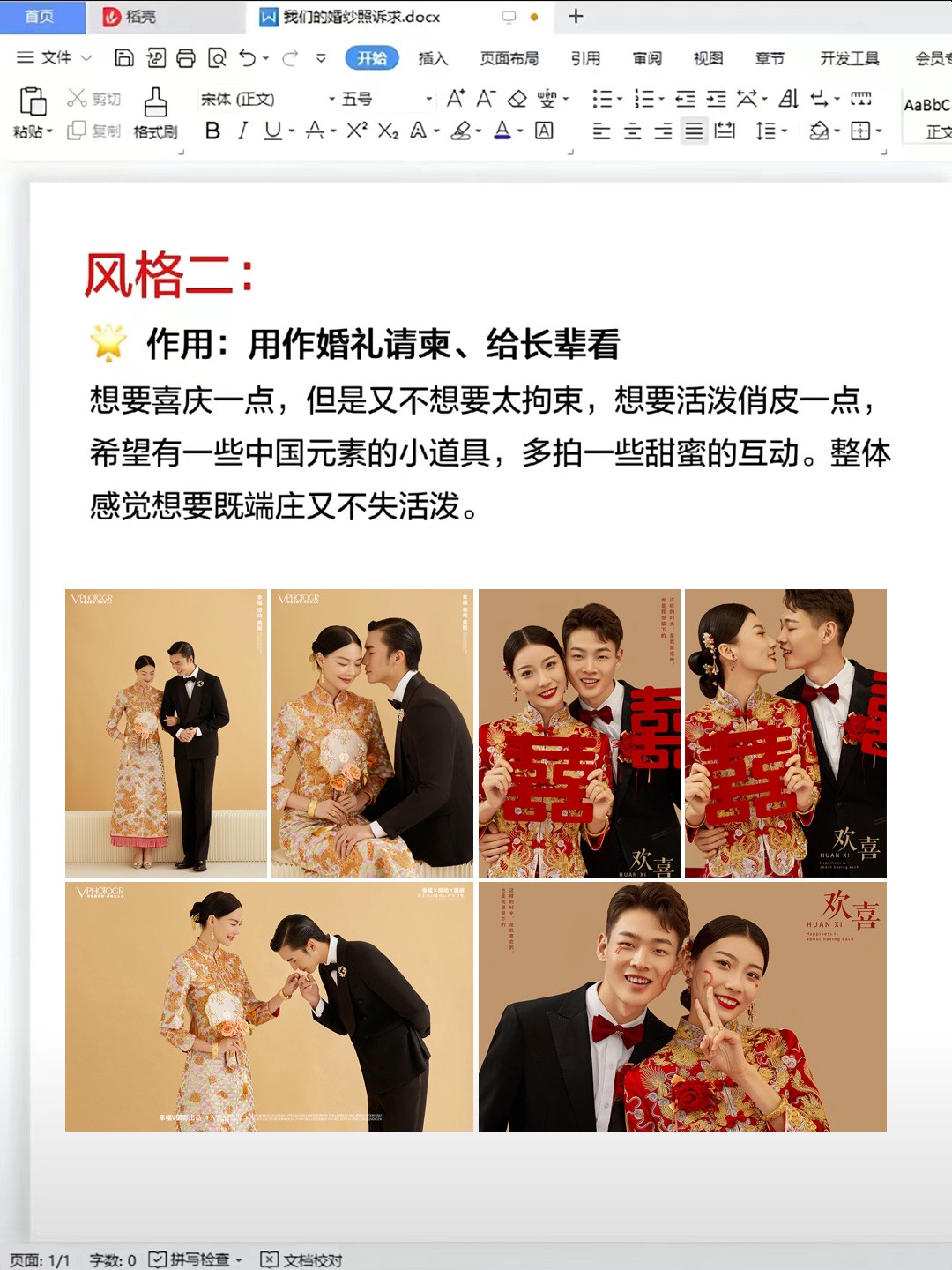Image resolution: width=952 pixels, height=1270 pixels.
Task: Open a new tab with the plus button
Action: 576,16
